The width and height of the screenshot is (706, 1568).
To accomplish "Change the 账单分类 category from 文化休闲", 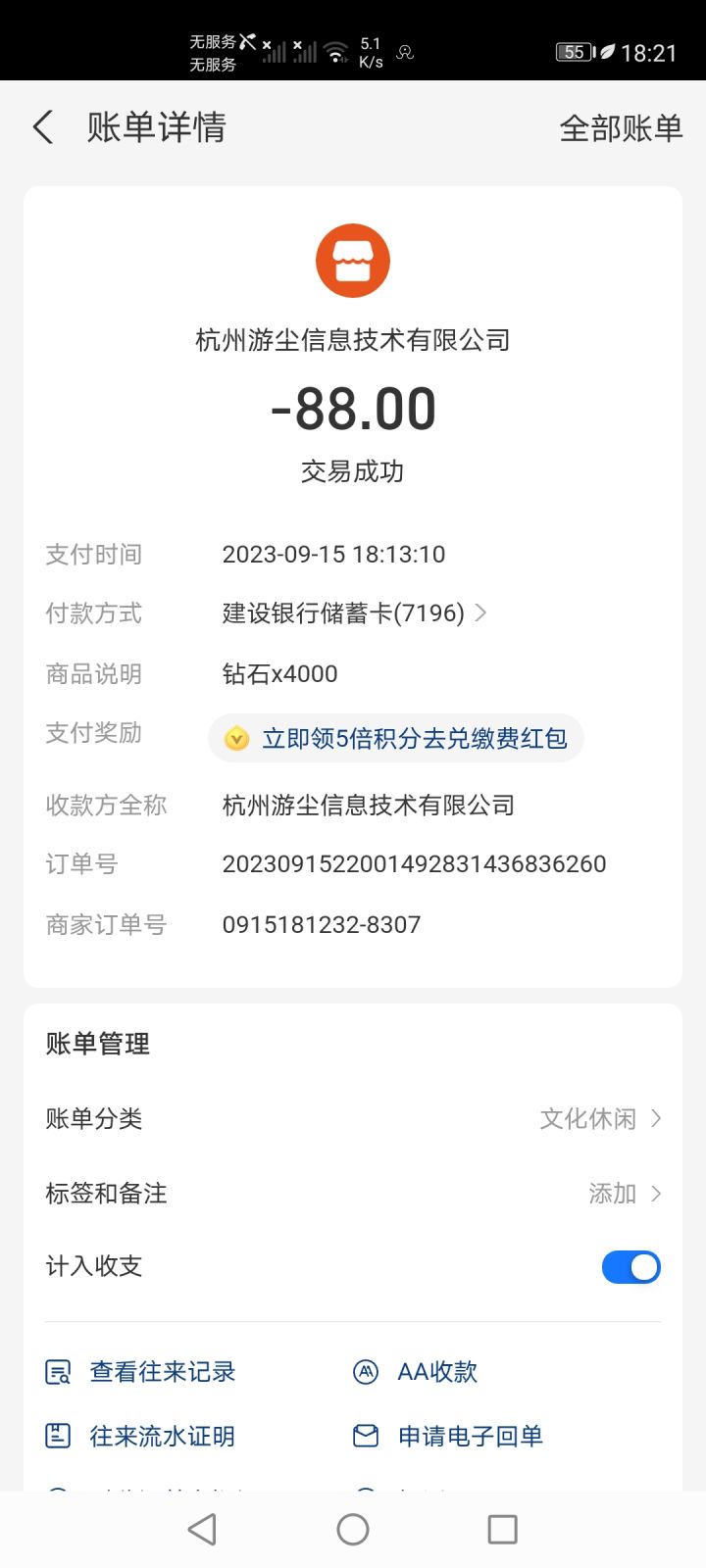I will 600,1118.
